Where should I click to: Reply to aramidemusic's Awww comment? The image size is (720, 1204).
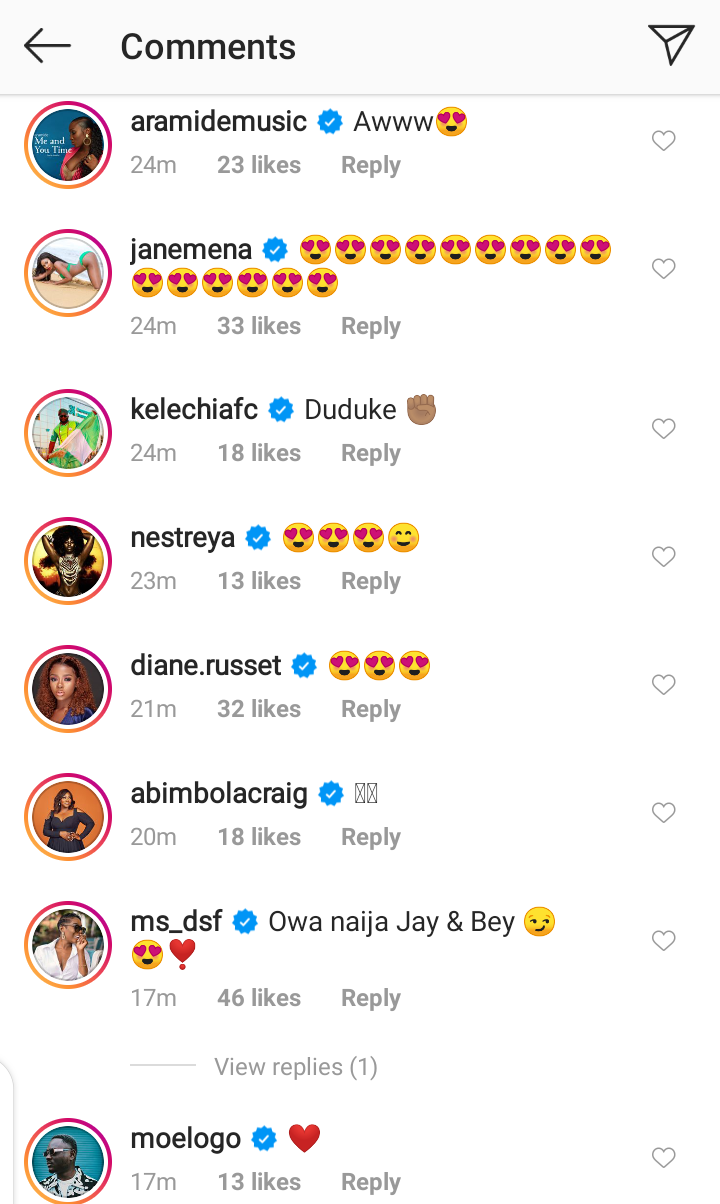(x=370, y=165)
